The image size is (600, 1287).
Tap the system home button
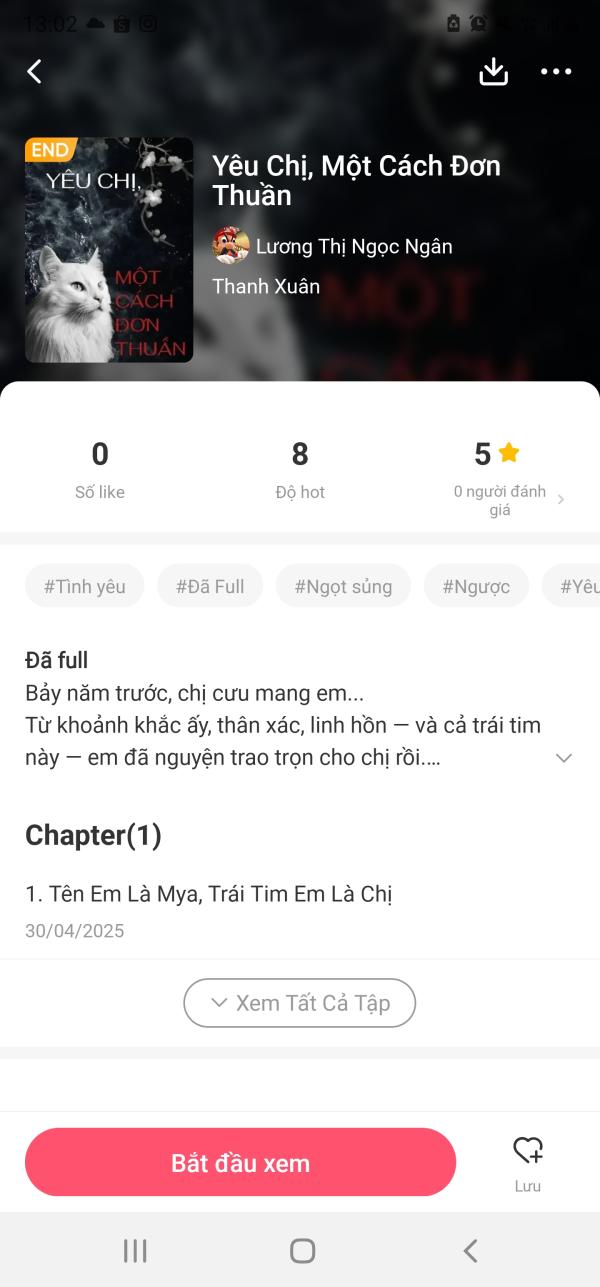[x=302, y=1250]
